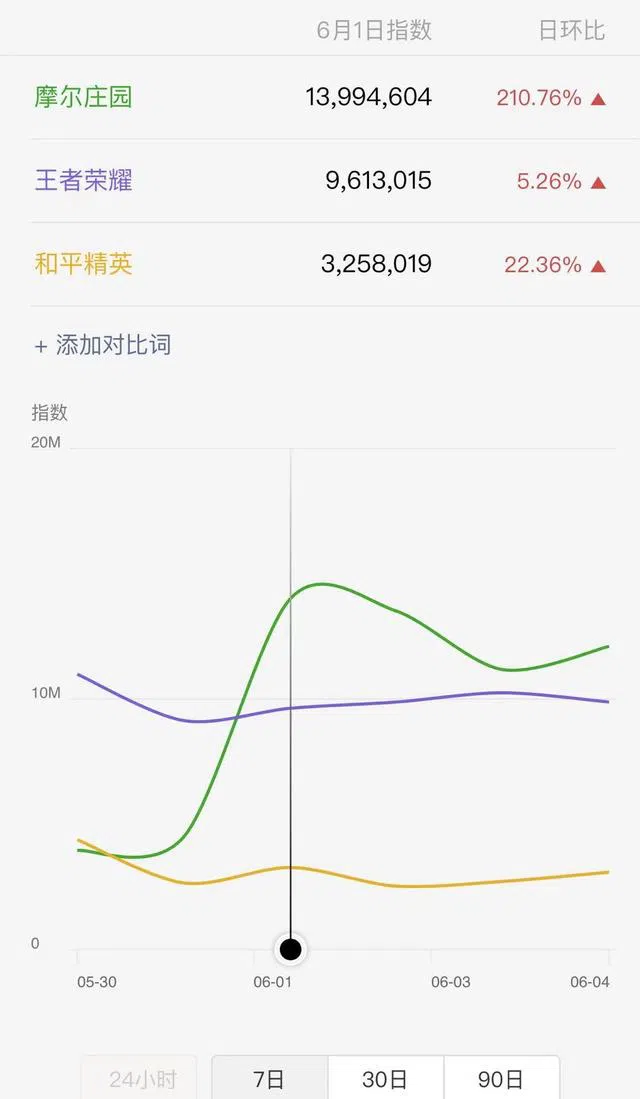Screen dimensions: 640x1099
Task: Select the 90日 time range
Action: pyautogui.click(x=501, y=1079)
